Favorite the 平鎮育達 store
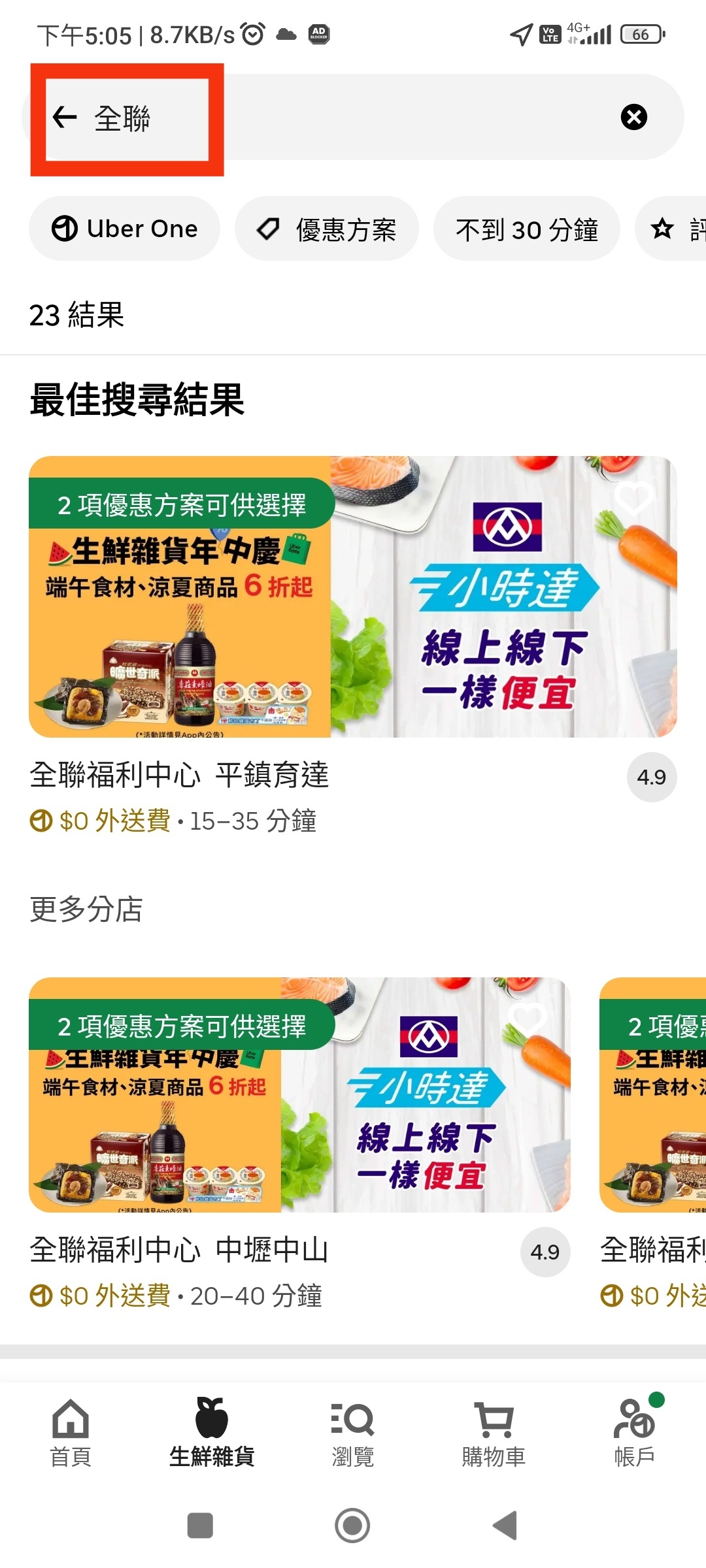Viewport: 706px width, 1568px height. 633,498
